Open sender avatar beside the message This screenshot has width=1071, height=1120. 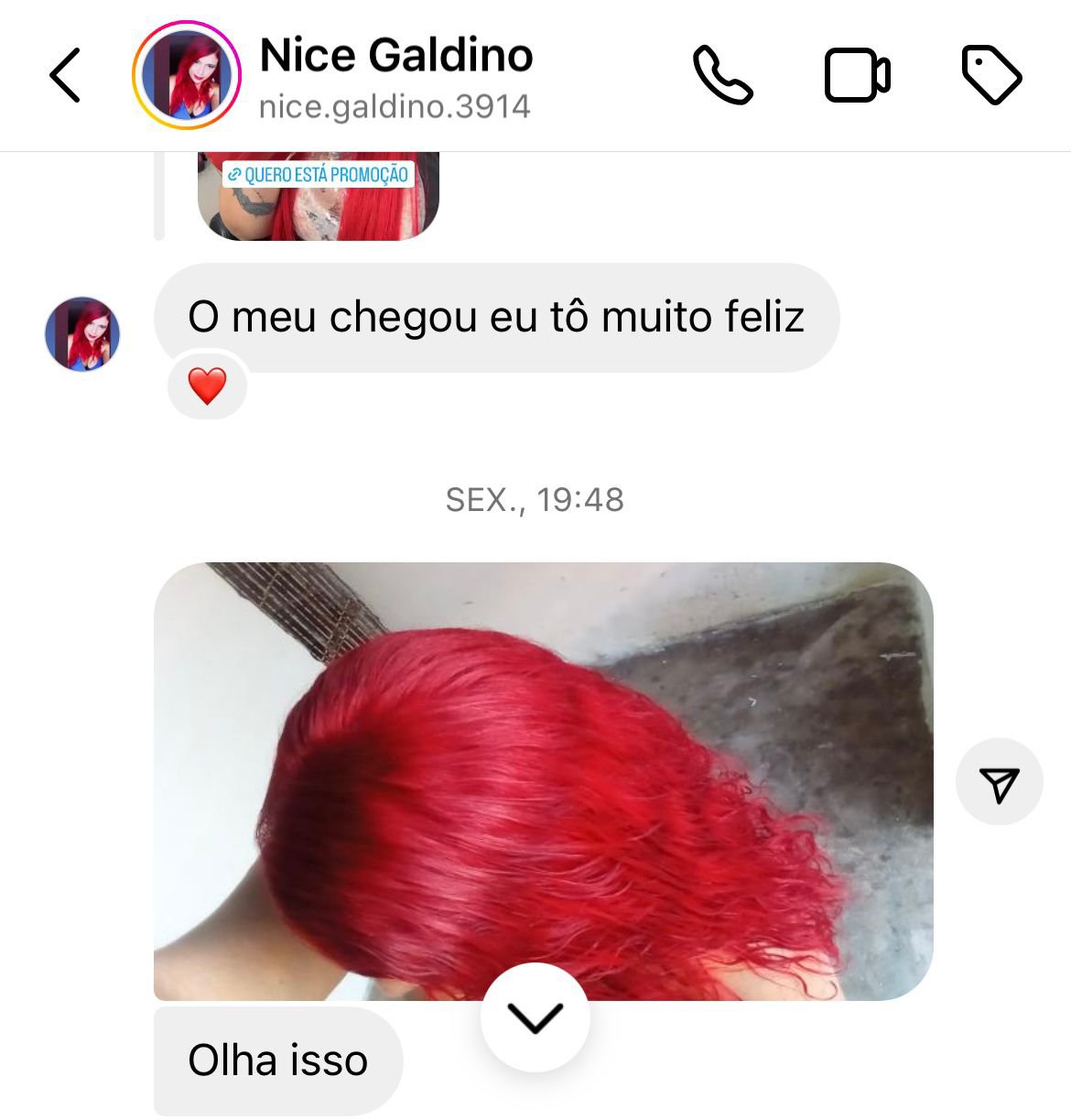pos(82,333)
